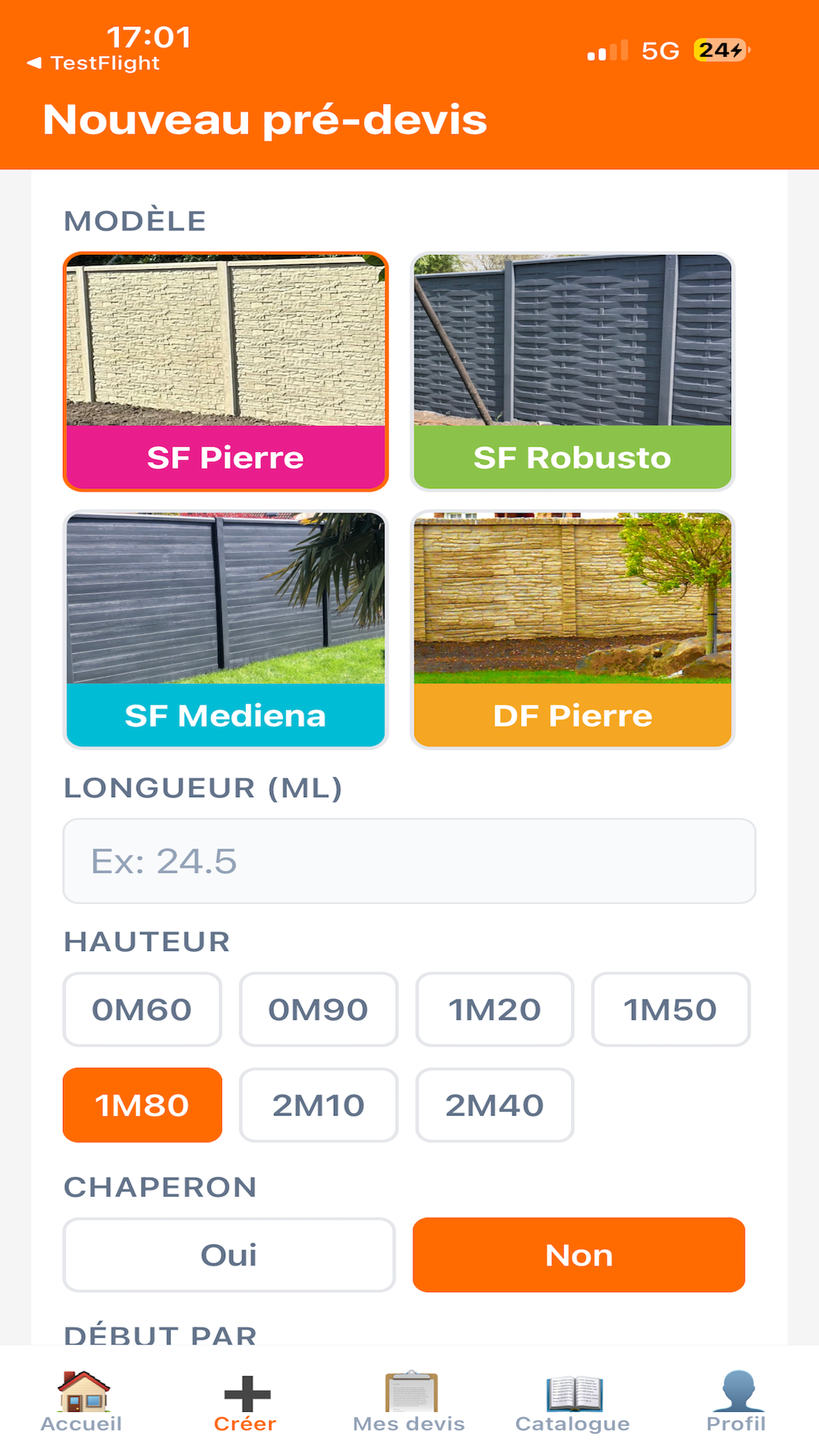Open the Créer tab
The height and width of the screenshot is (1456, 819).
246,1403
